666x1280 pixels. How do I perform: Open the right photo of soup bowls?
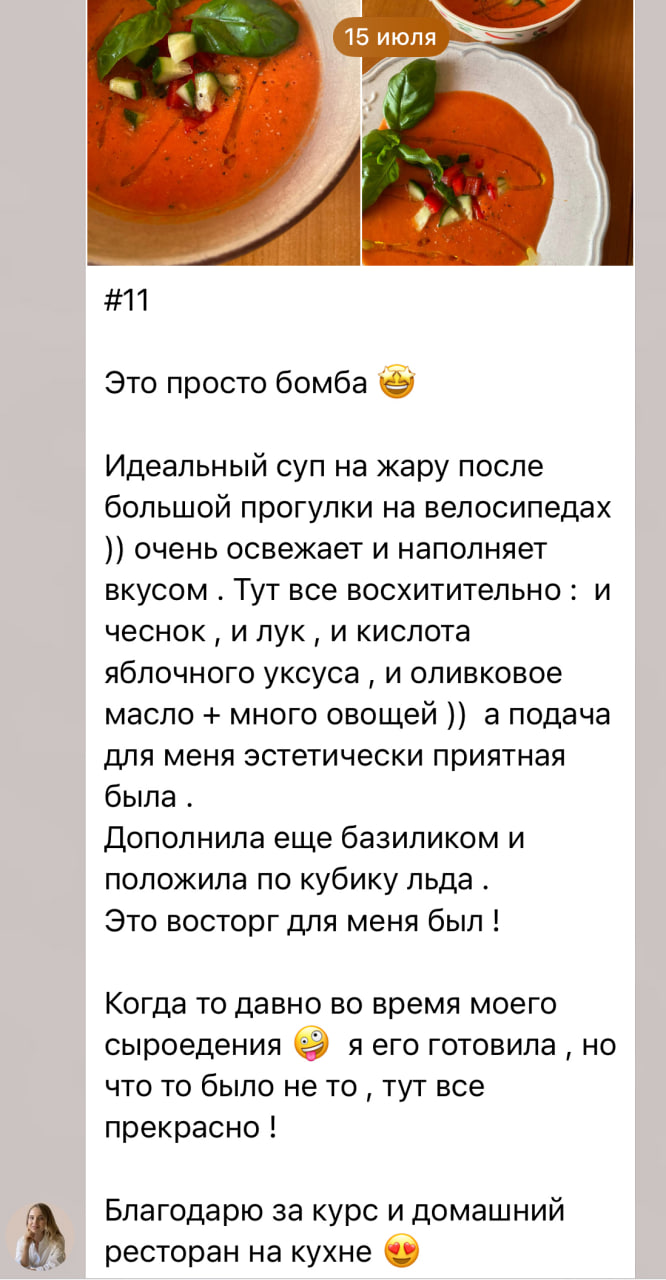click(498, 160)
